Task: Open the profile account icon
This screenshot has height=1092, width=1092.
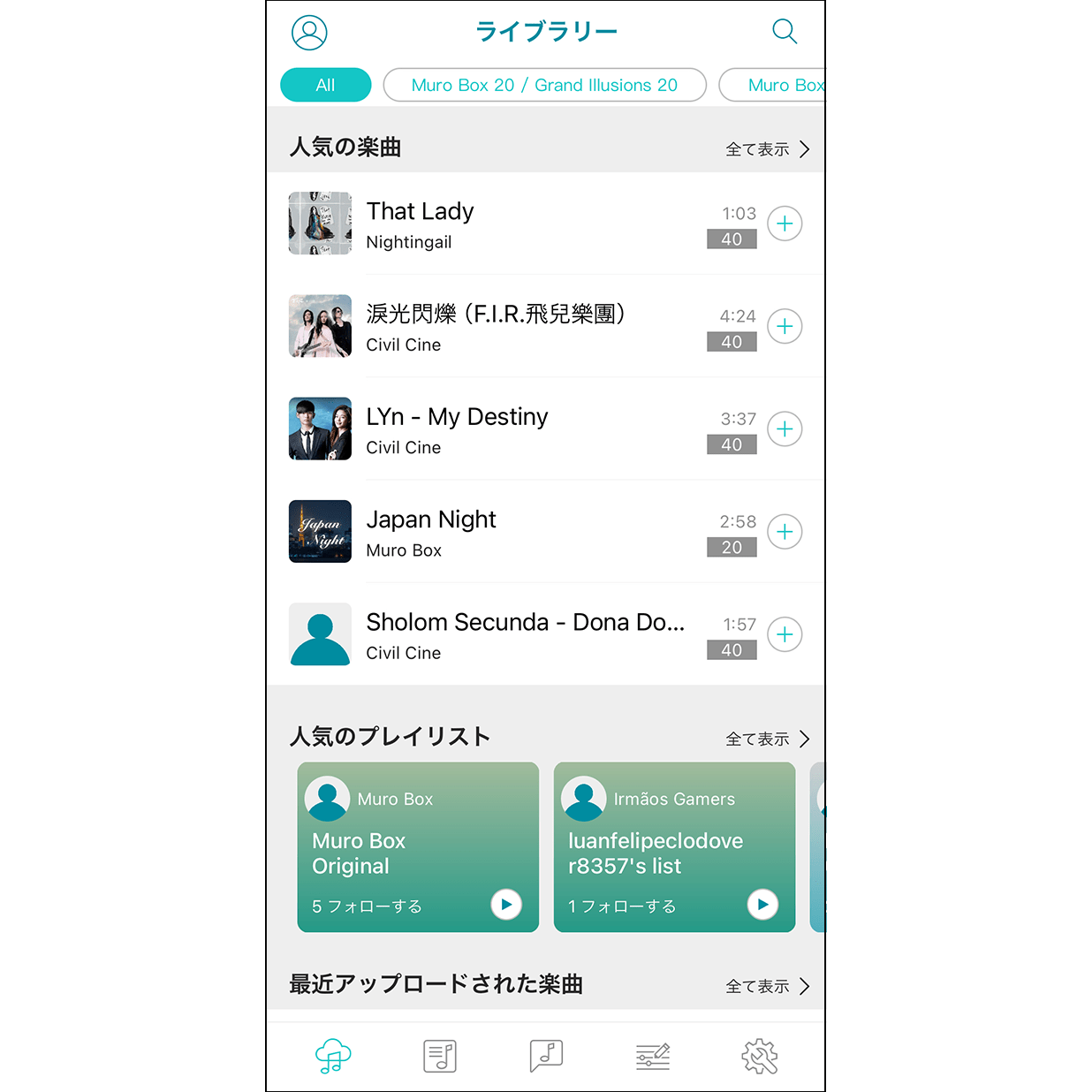Action: (x=309, y=33)
